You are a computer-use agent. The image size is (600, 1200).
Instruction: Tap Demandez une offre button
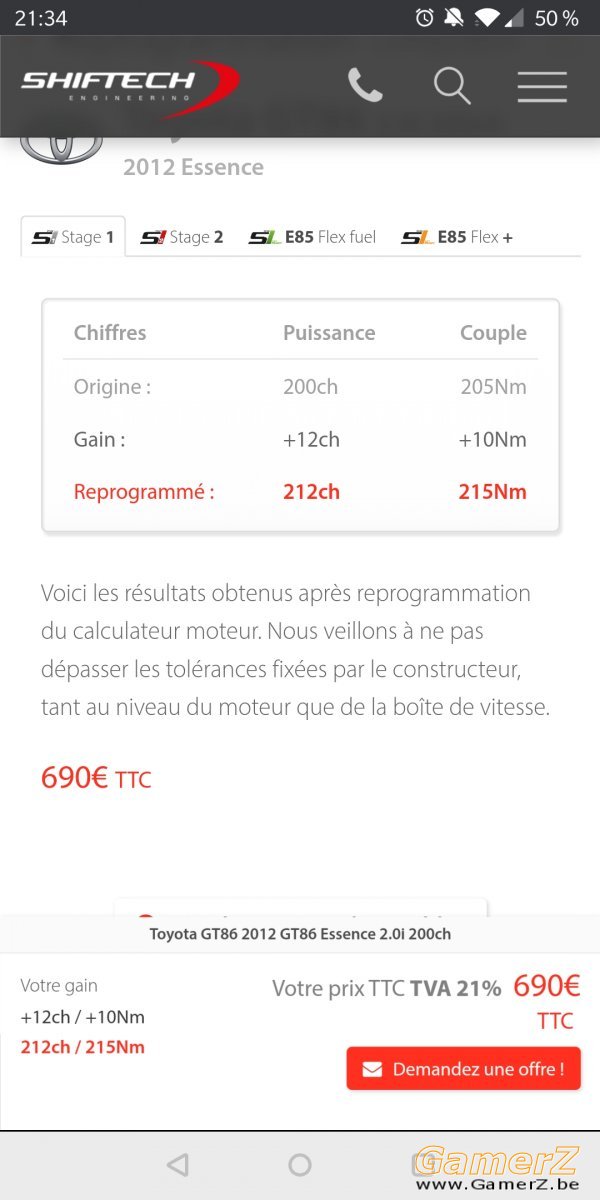[463, 1069]
